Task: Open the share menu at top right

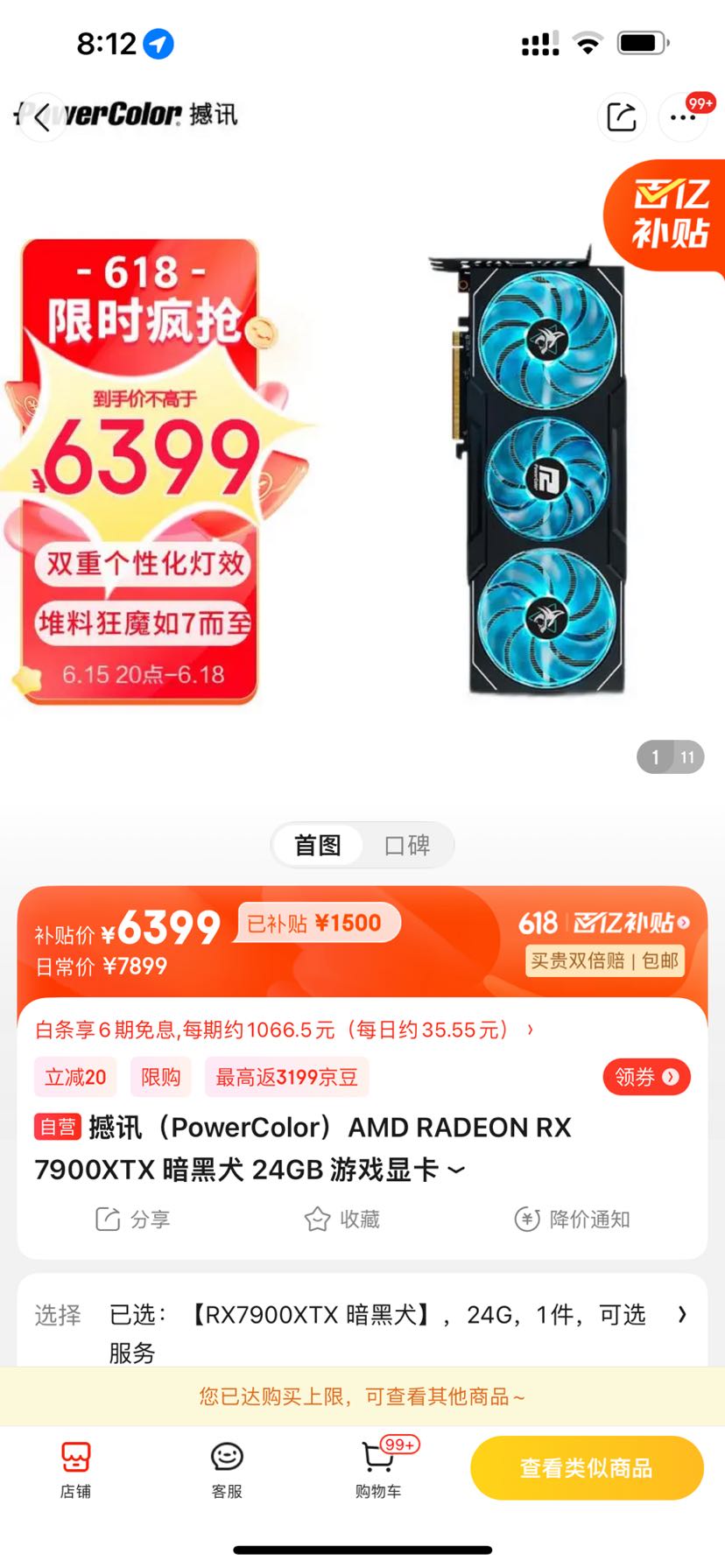Action: (622, 116)
